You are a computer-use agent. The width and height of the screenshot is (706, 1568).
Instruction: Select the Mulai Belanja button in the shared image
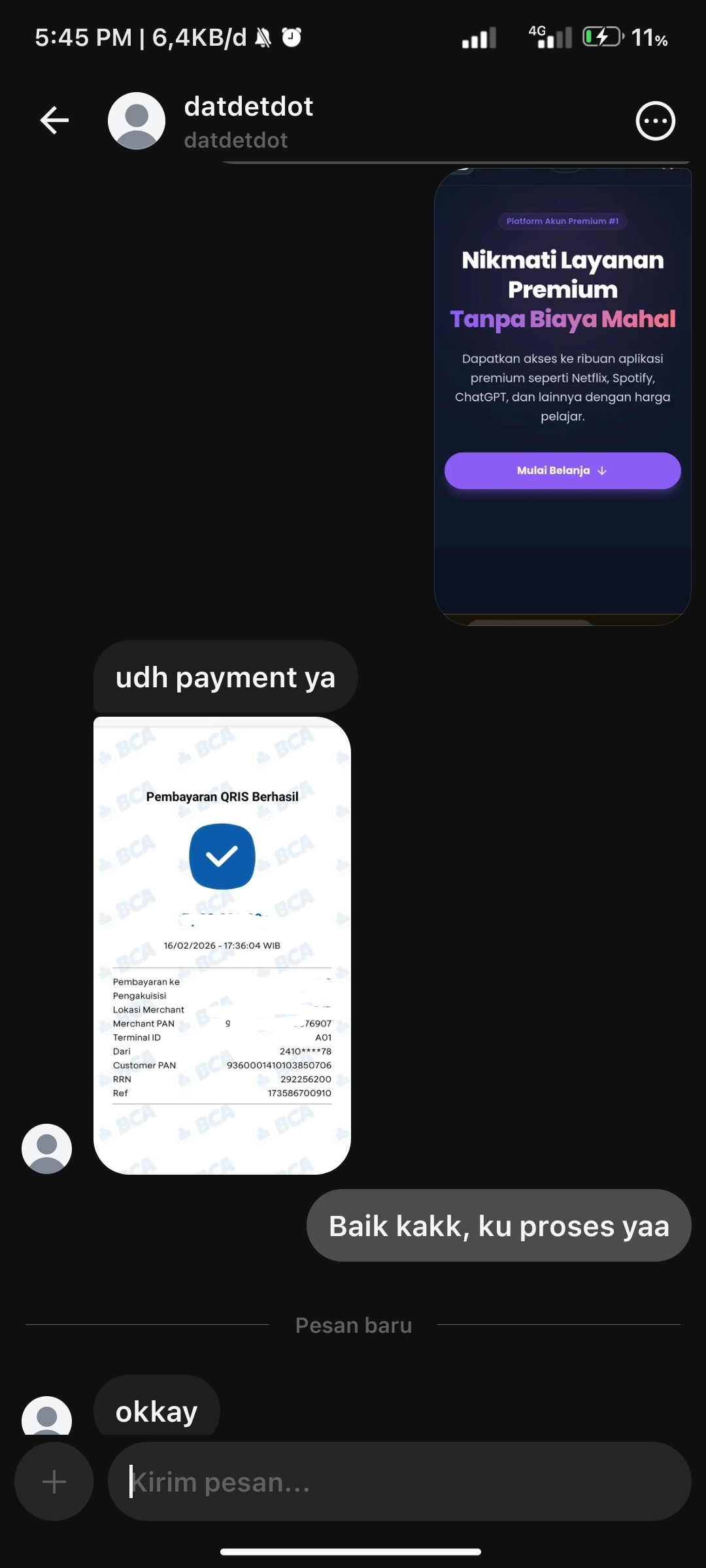click(x=562, y=470)
